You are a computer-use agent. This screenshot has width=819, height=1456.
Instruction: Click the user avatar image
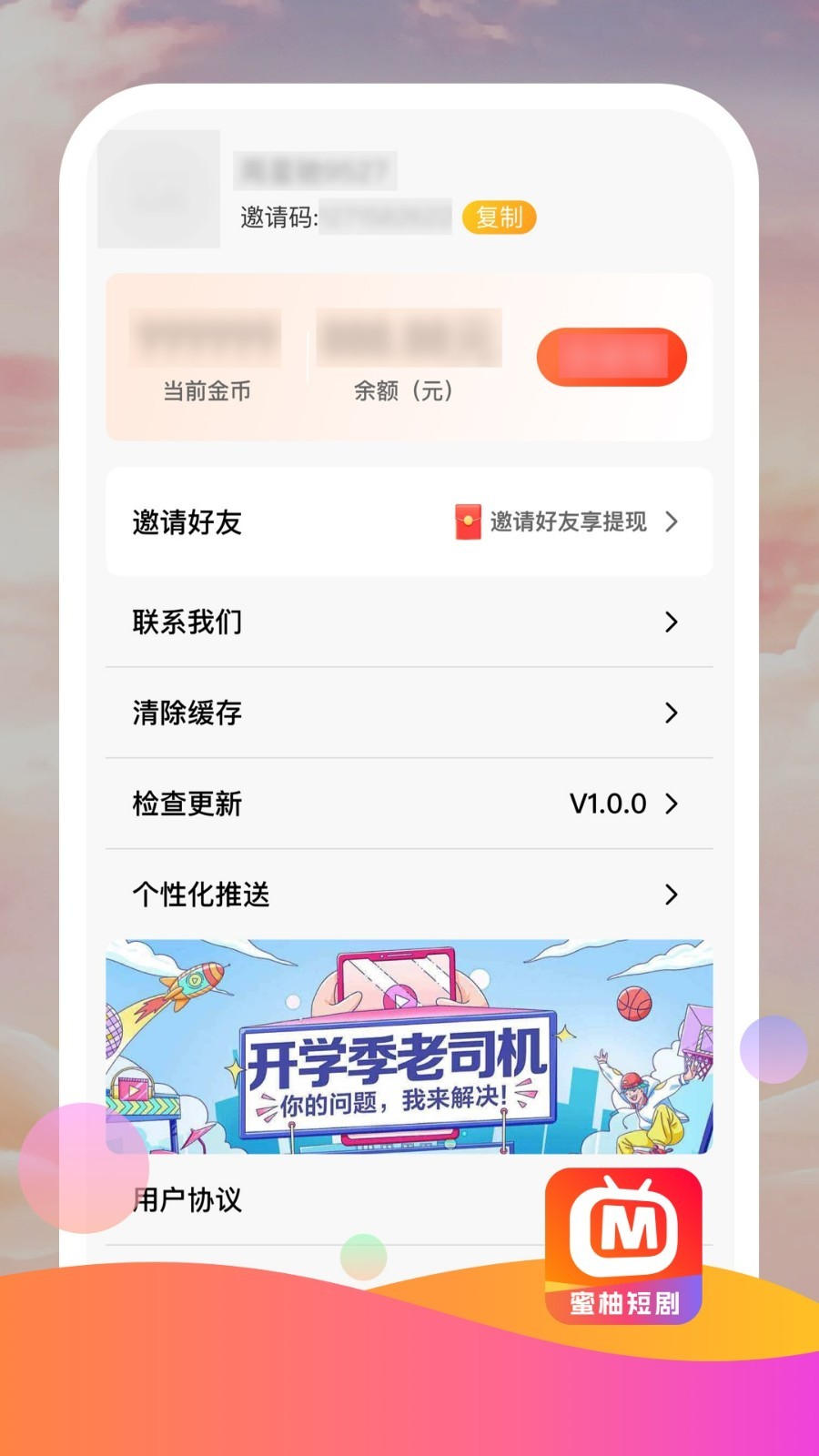tap(157, 187)
